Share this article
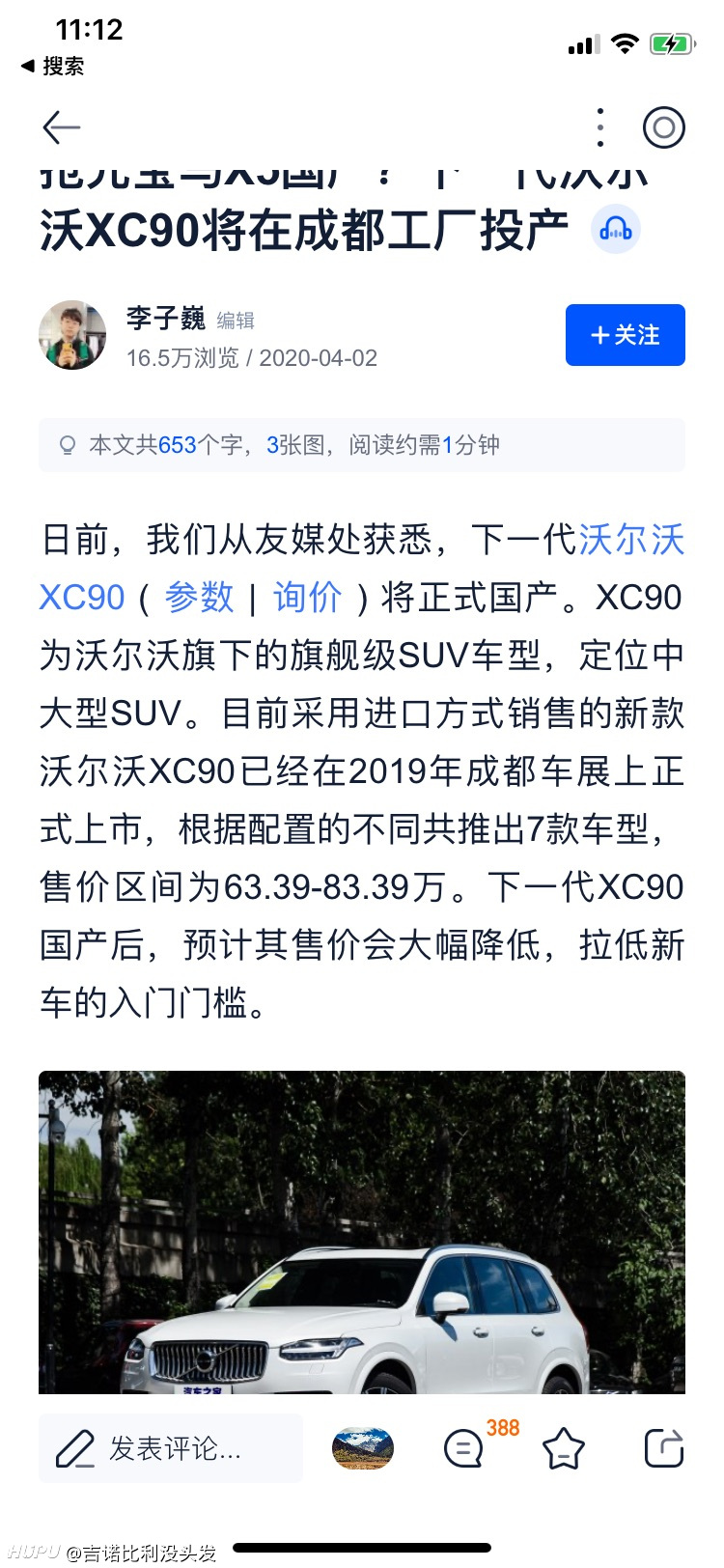This screenshot has width=724, height=1568. pos(664,1448)
